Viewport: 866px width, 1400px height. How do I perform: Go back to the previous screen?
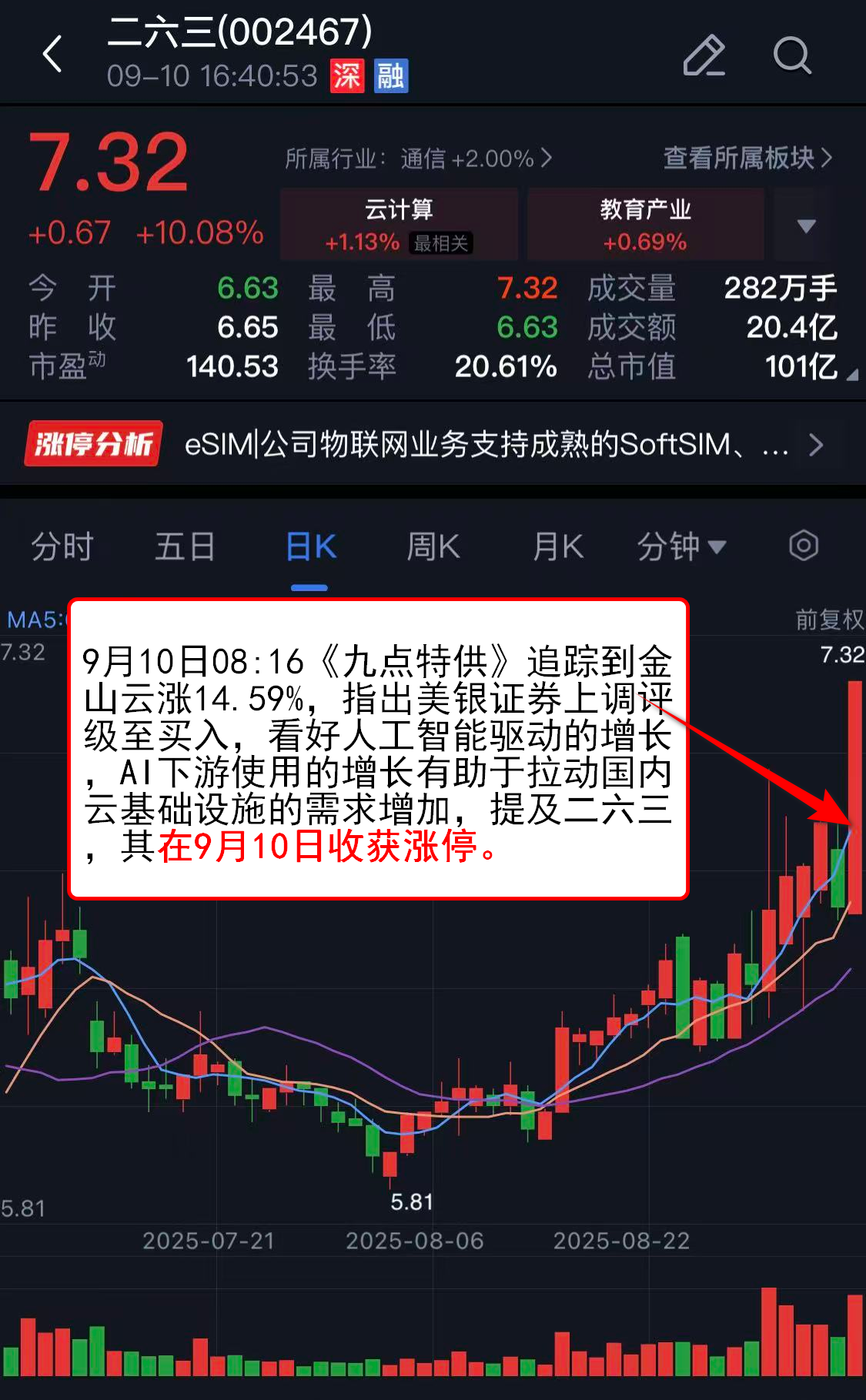click(x=52, y=55)
